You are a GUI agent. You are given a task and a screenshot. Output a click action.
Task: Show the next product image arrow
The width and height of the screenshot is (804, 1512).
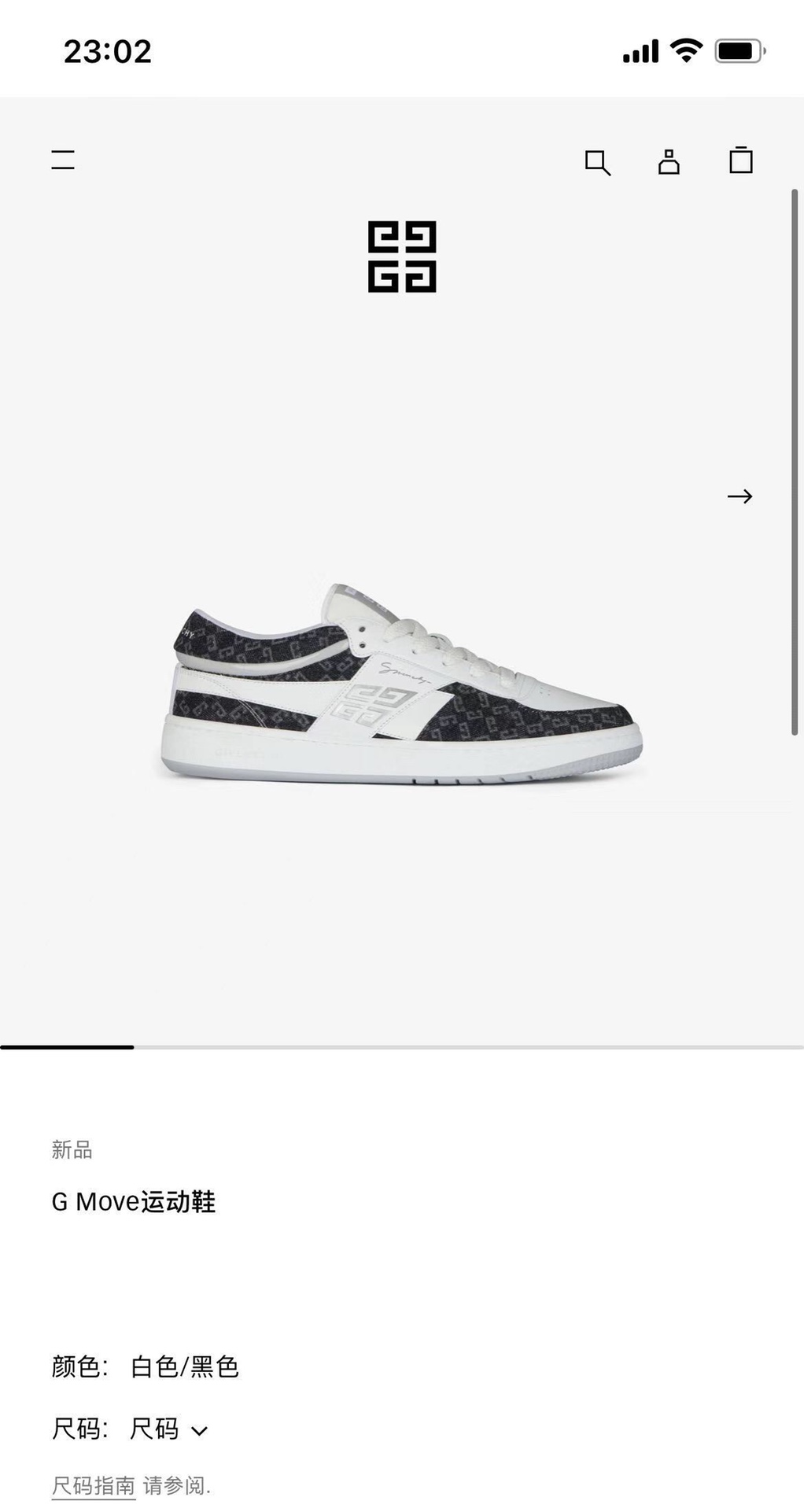[739, 496]
